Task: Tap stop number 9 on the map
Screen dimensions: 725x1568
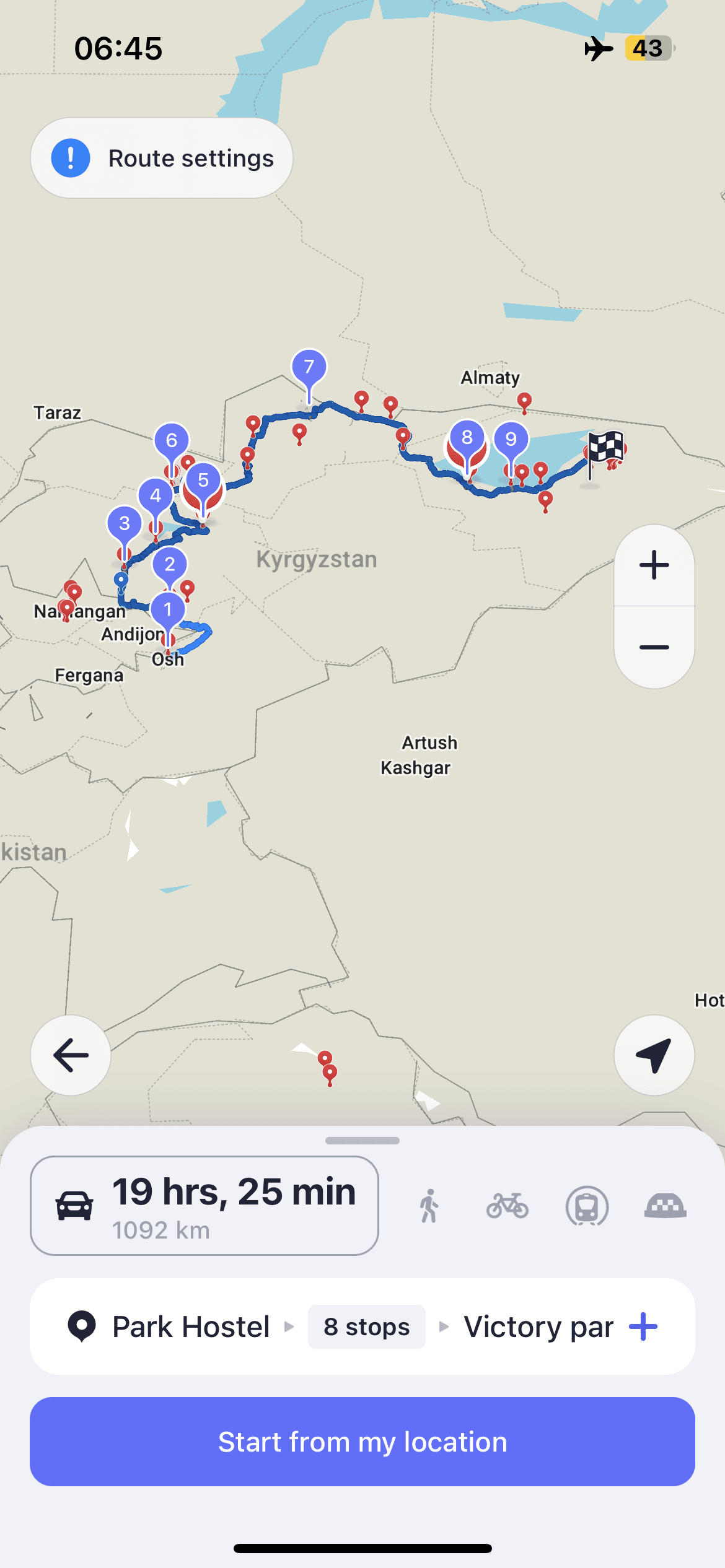Action: pos(511,440)
